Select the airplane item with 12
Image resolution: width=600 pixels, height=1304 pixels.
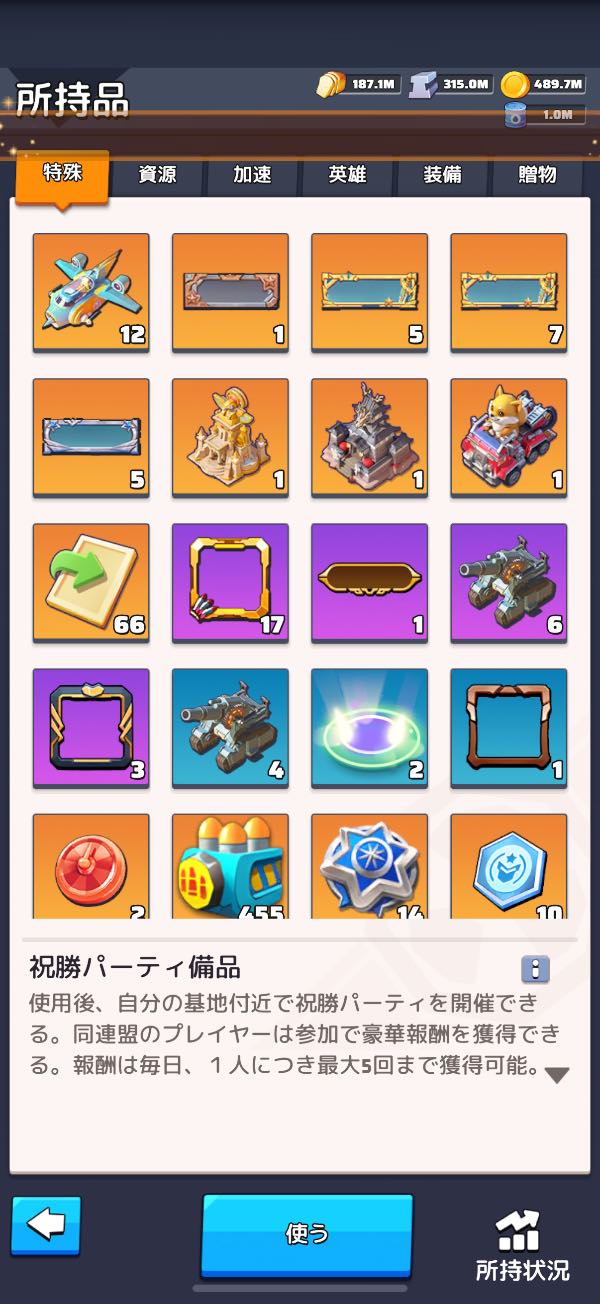tap(91, 292)
